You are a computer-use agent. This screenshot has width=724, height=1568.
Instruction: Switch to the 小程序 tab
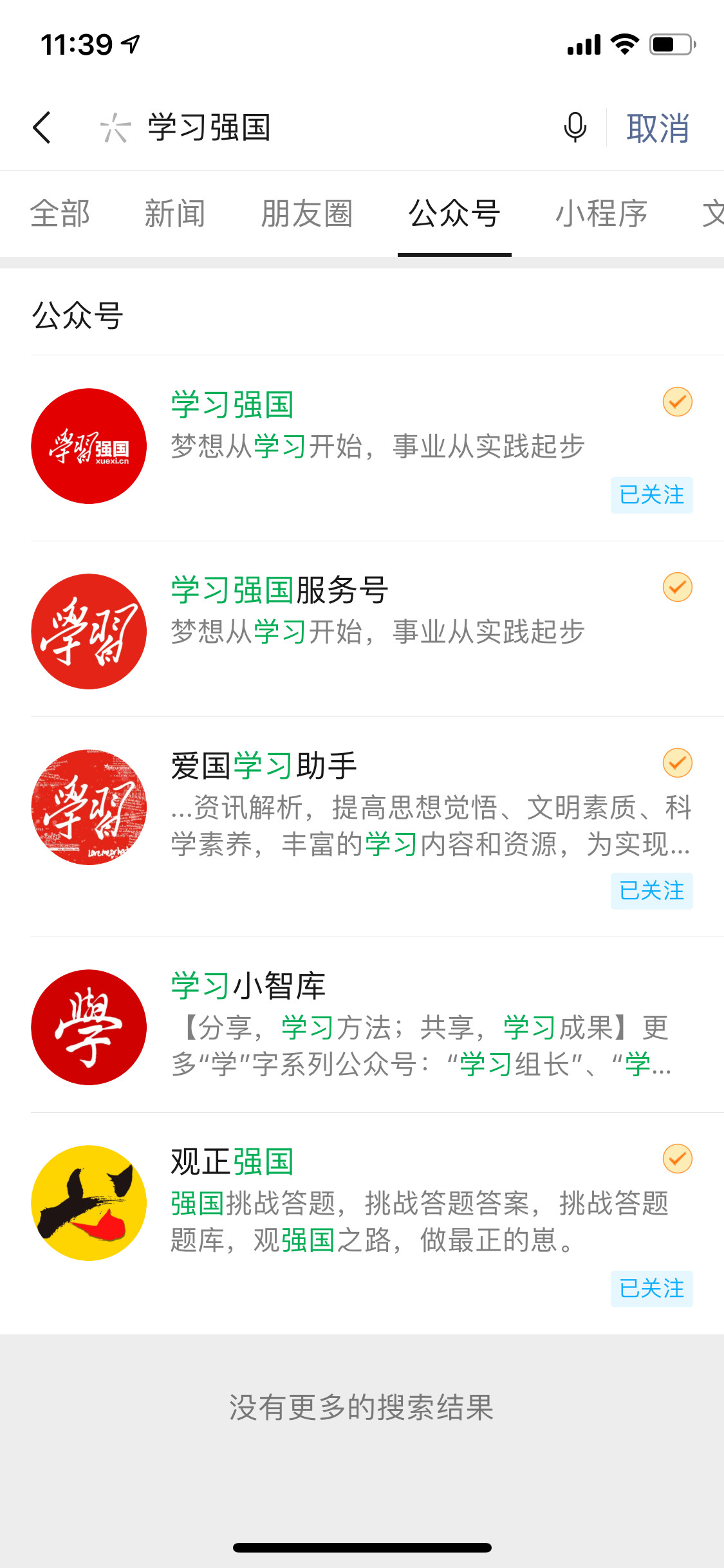601,214
